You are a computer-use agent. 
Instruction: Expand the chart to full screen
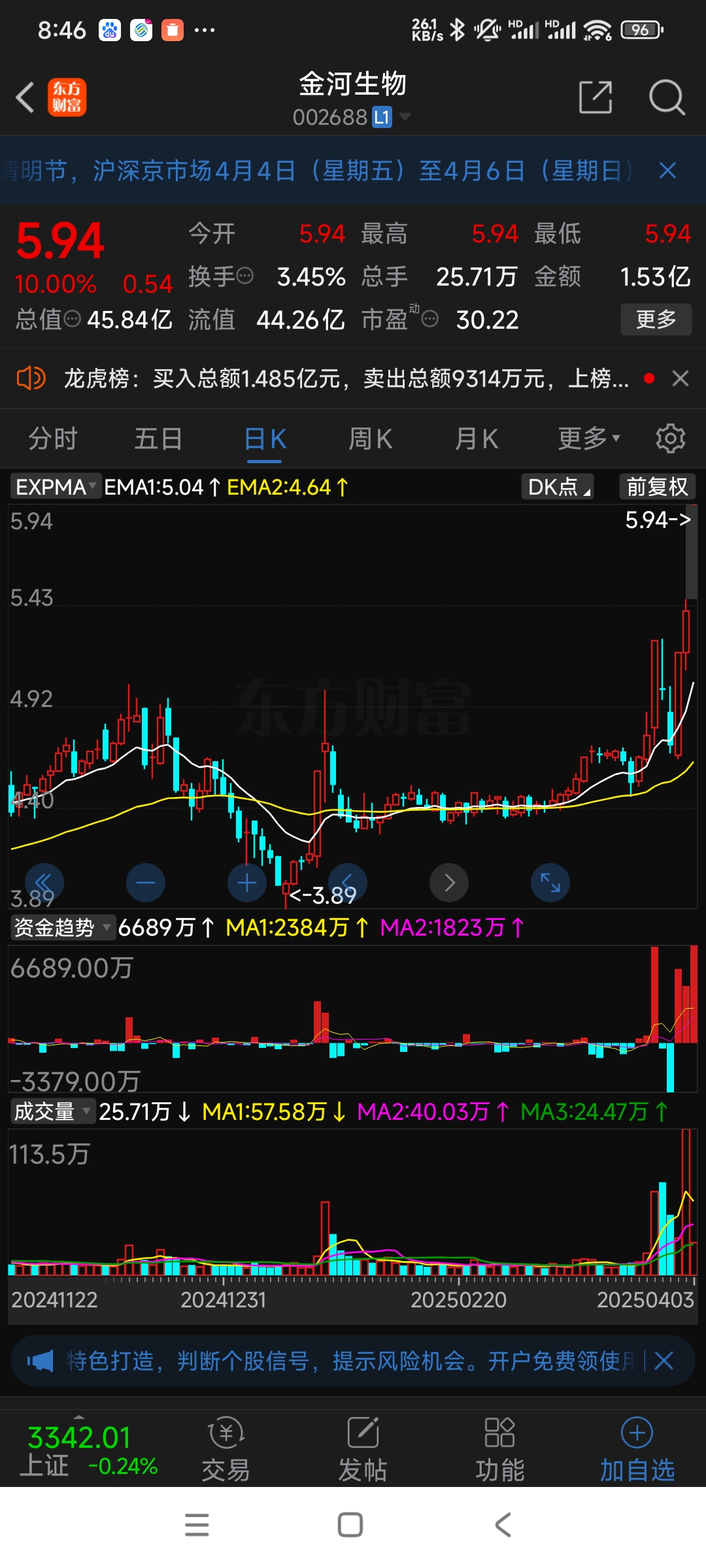[550, 883]
